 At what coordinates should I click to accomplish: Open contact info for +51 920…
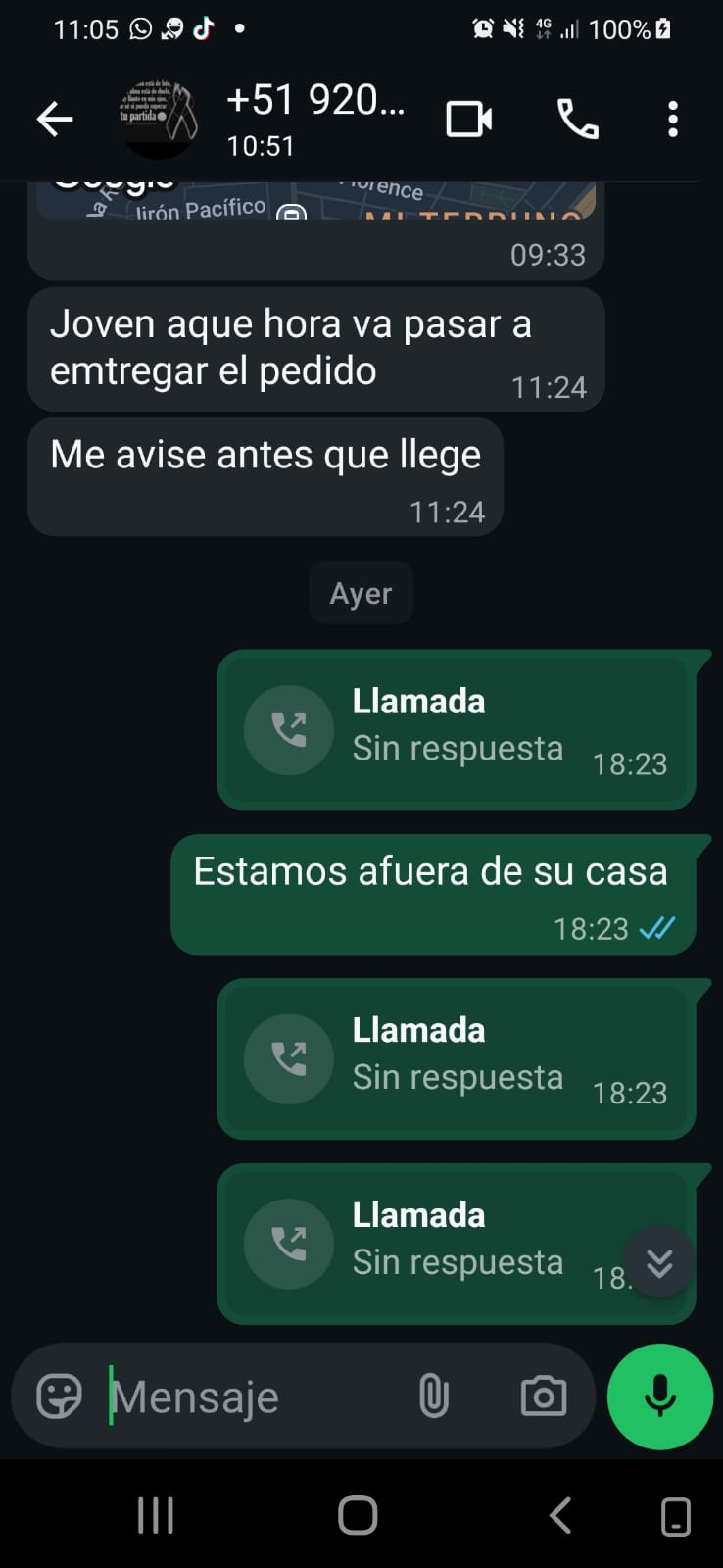(313, 120)
